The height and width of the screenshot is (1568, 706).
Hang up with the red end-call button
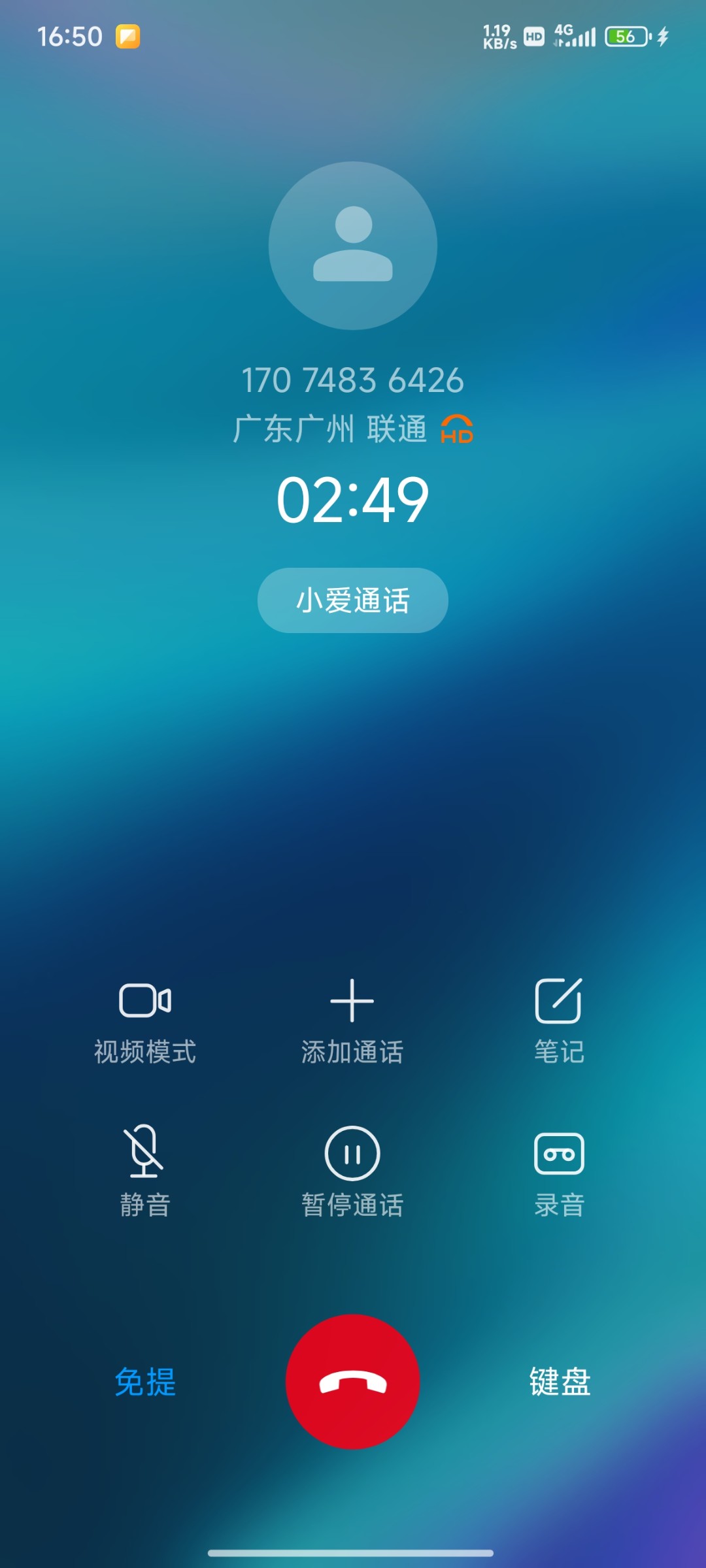[x=352, y=1381]
